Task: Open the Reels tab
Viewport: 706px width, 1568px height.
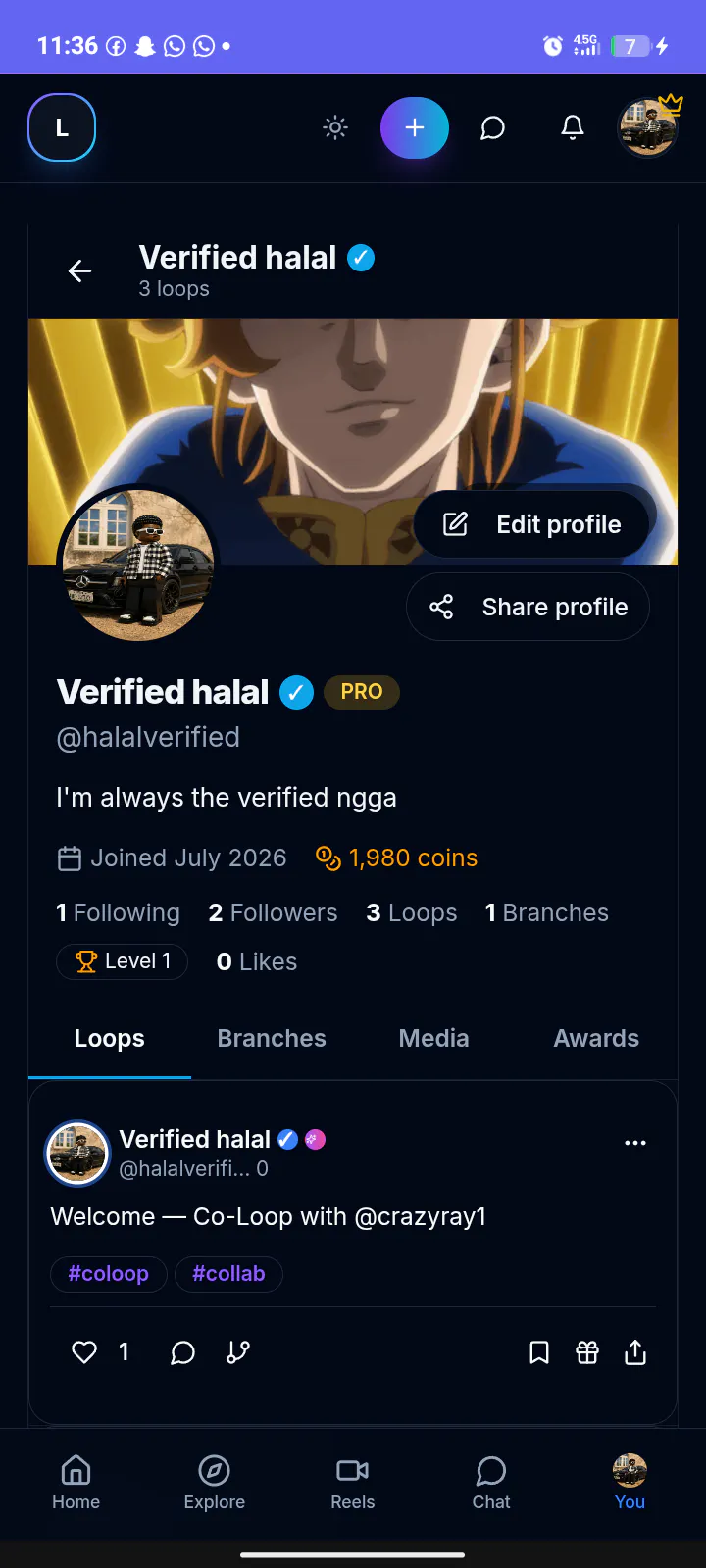Action: 352,1483
